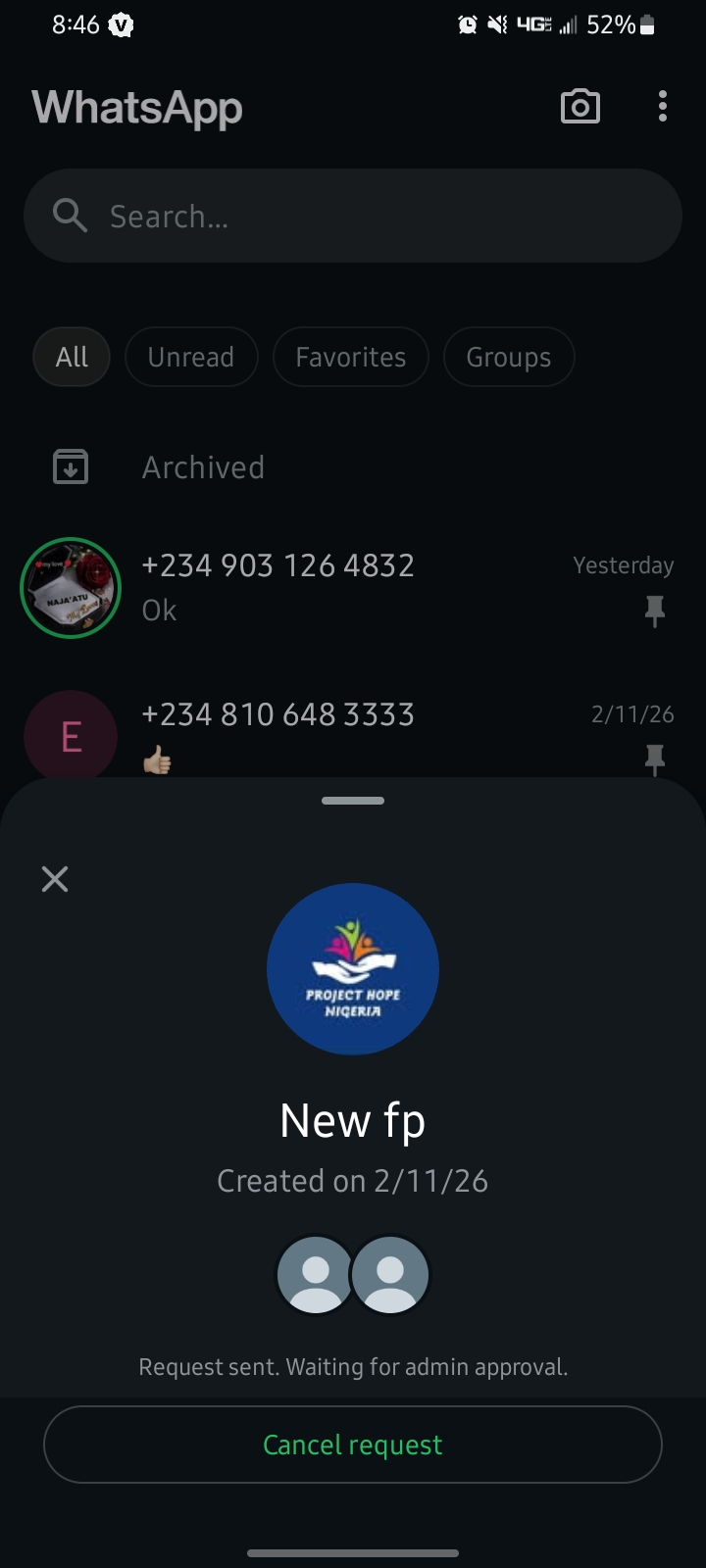Show Favorites chats only

pos(350,357)
